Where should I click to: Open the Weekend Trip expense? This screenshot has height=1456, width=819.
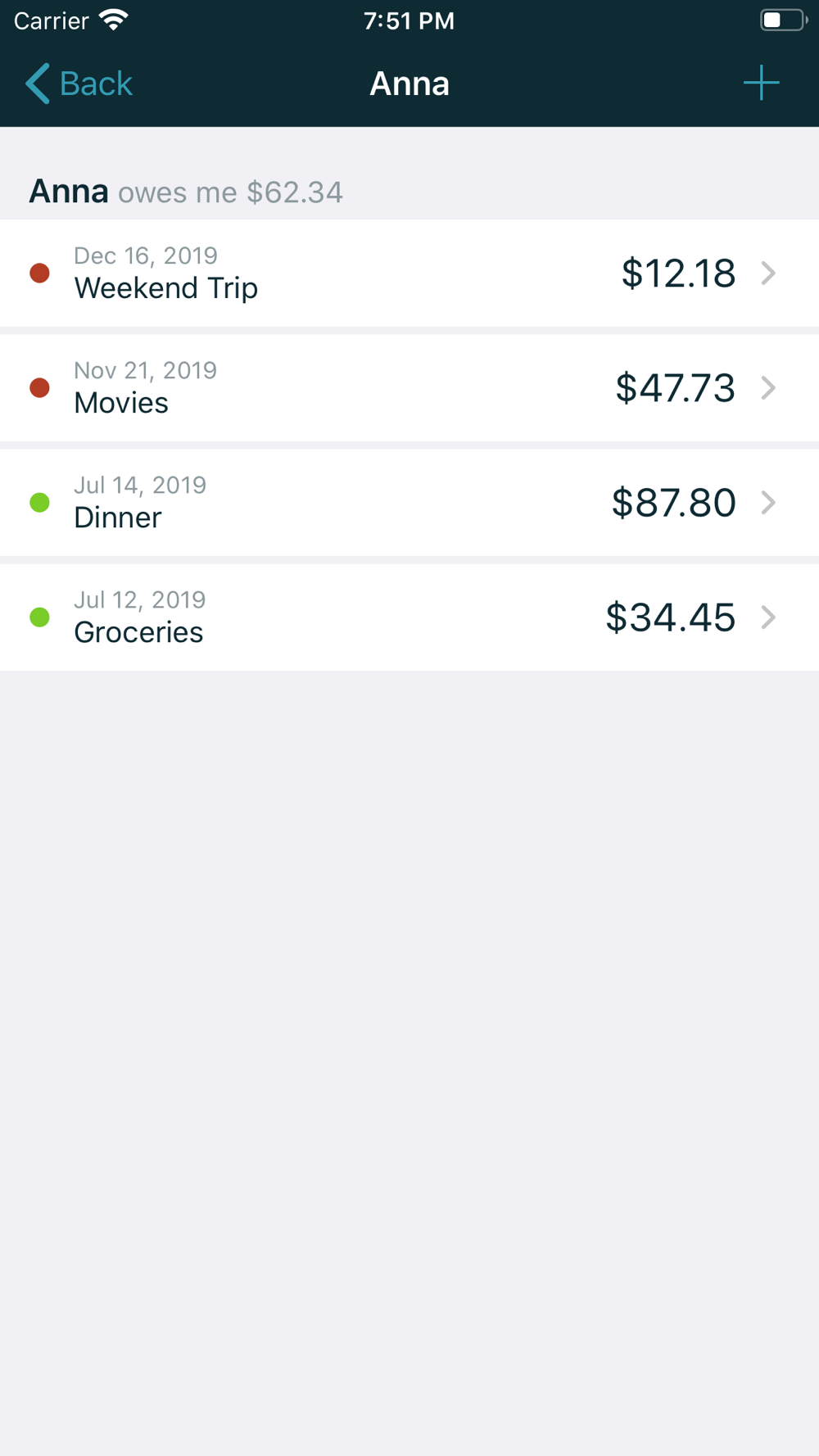pyautogui.click(x=409, y=273)
